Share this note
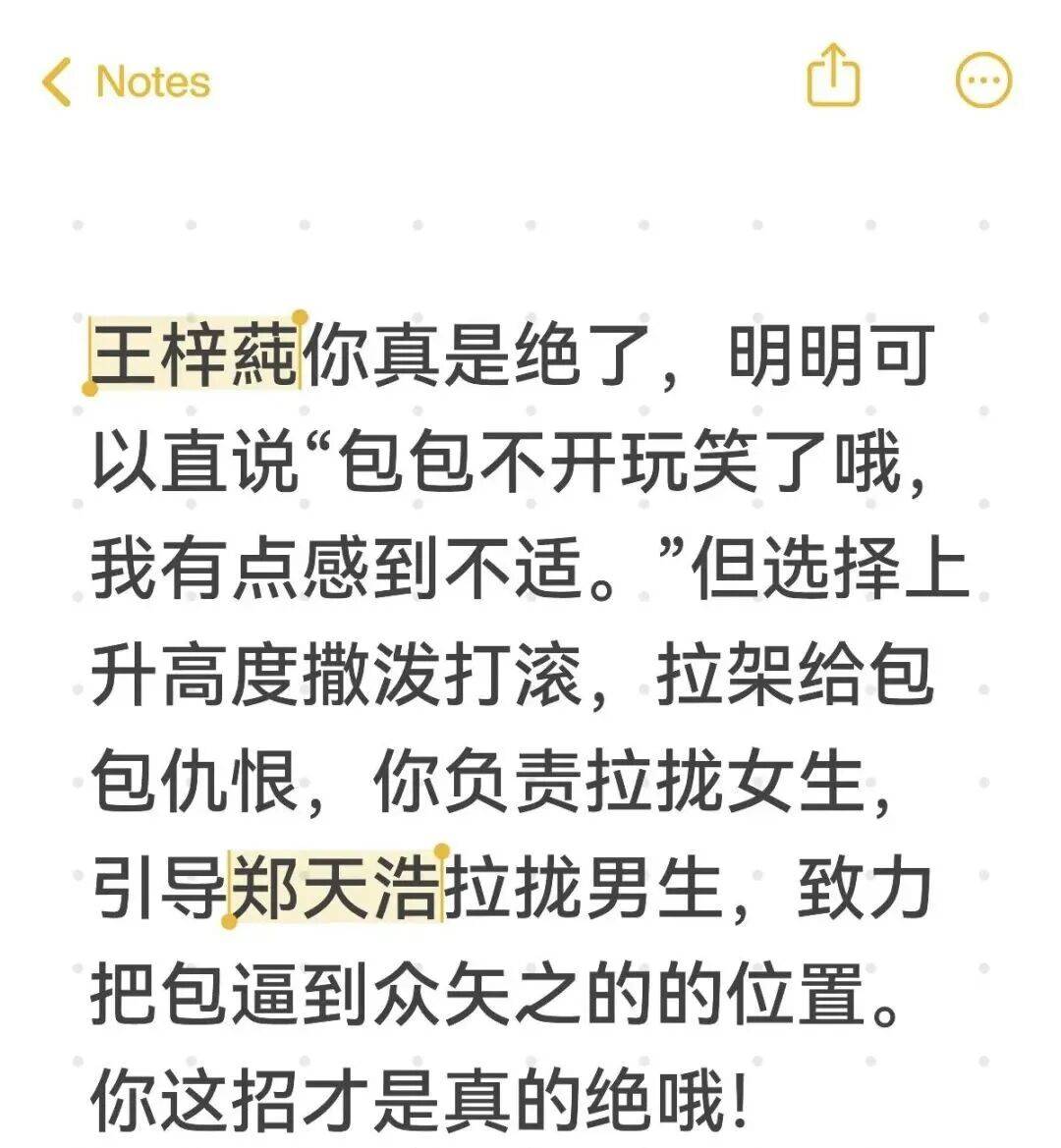Image resolution: width=1061 pixels, height=1148 pixels. click(x=832, y=77)
